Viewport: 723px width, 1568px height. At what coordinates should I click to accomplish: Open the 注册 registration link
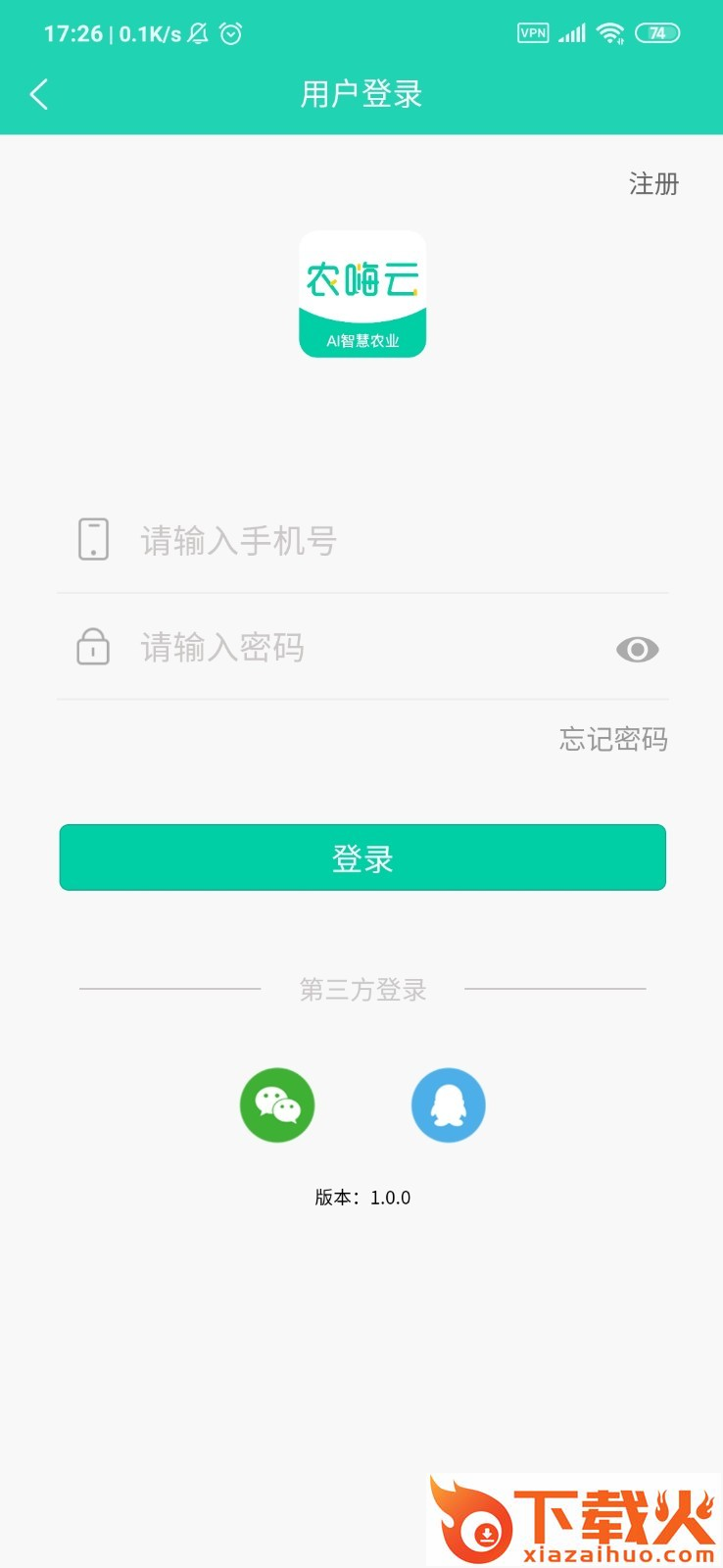pyautogui.click(x=653, y=184)
